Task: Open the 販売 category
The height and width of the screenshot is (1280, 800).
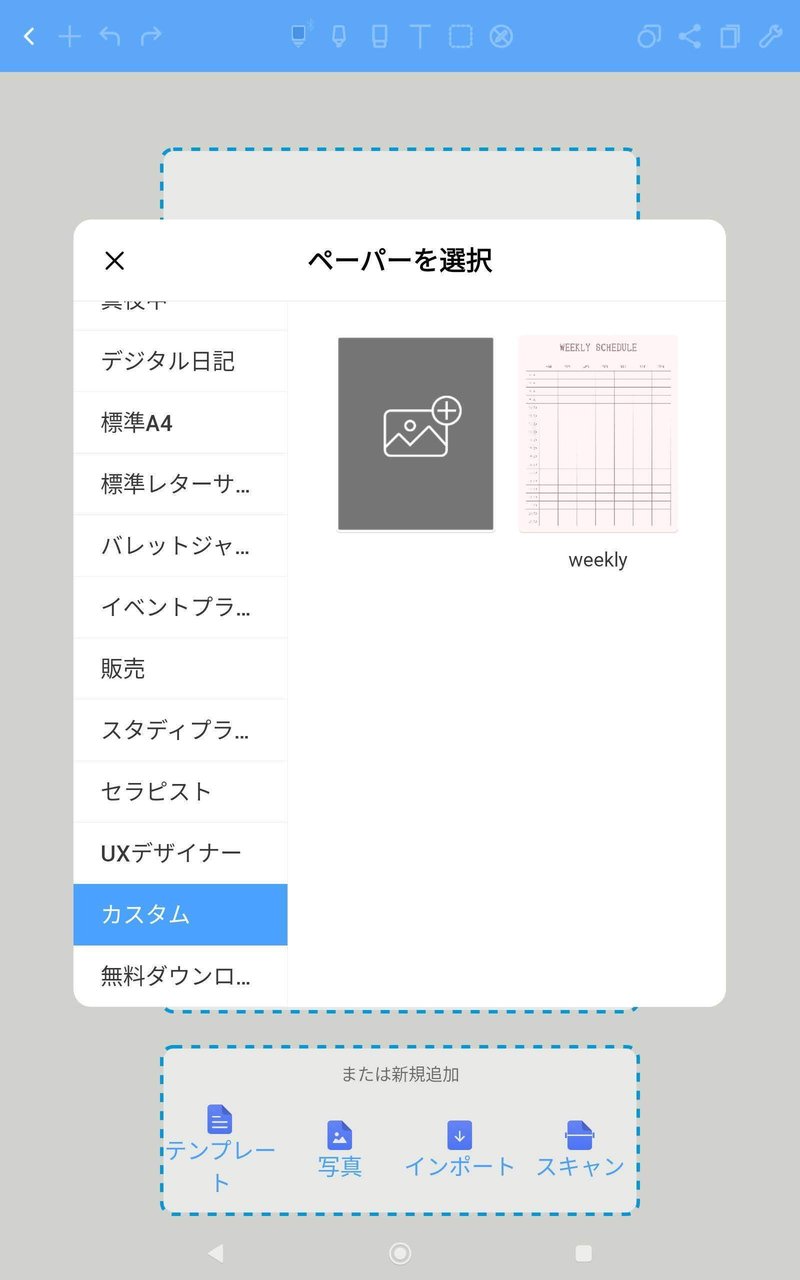Action: [180, 669]
